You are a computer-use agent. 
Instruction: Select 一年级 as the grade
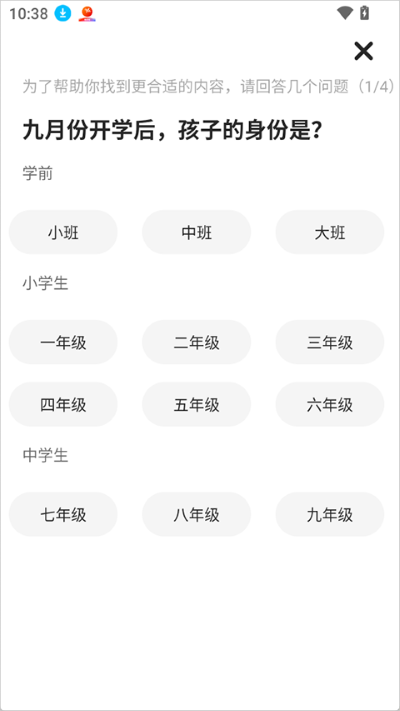pyautogui.click(x=63, y=342)
